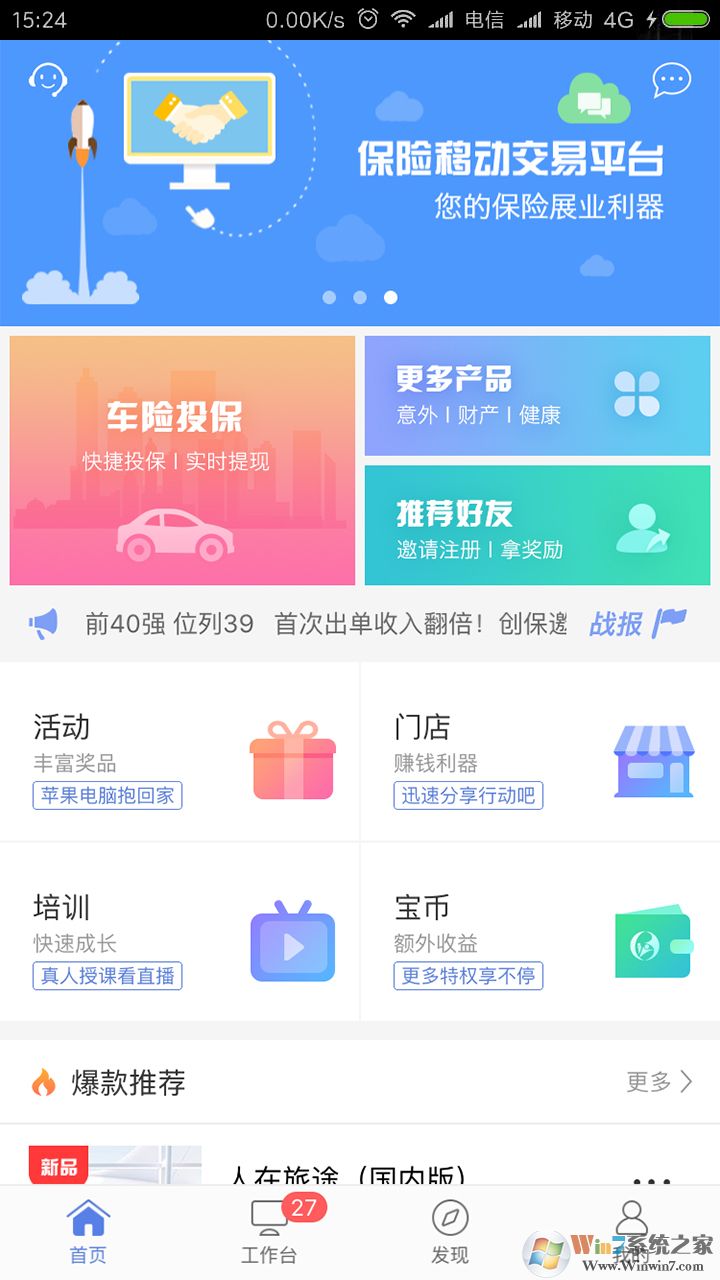Image resolution: width=720 pixels, height=1280 pixels.
Task: Open the 推荐好友 card
Action: (537, 525)
